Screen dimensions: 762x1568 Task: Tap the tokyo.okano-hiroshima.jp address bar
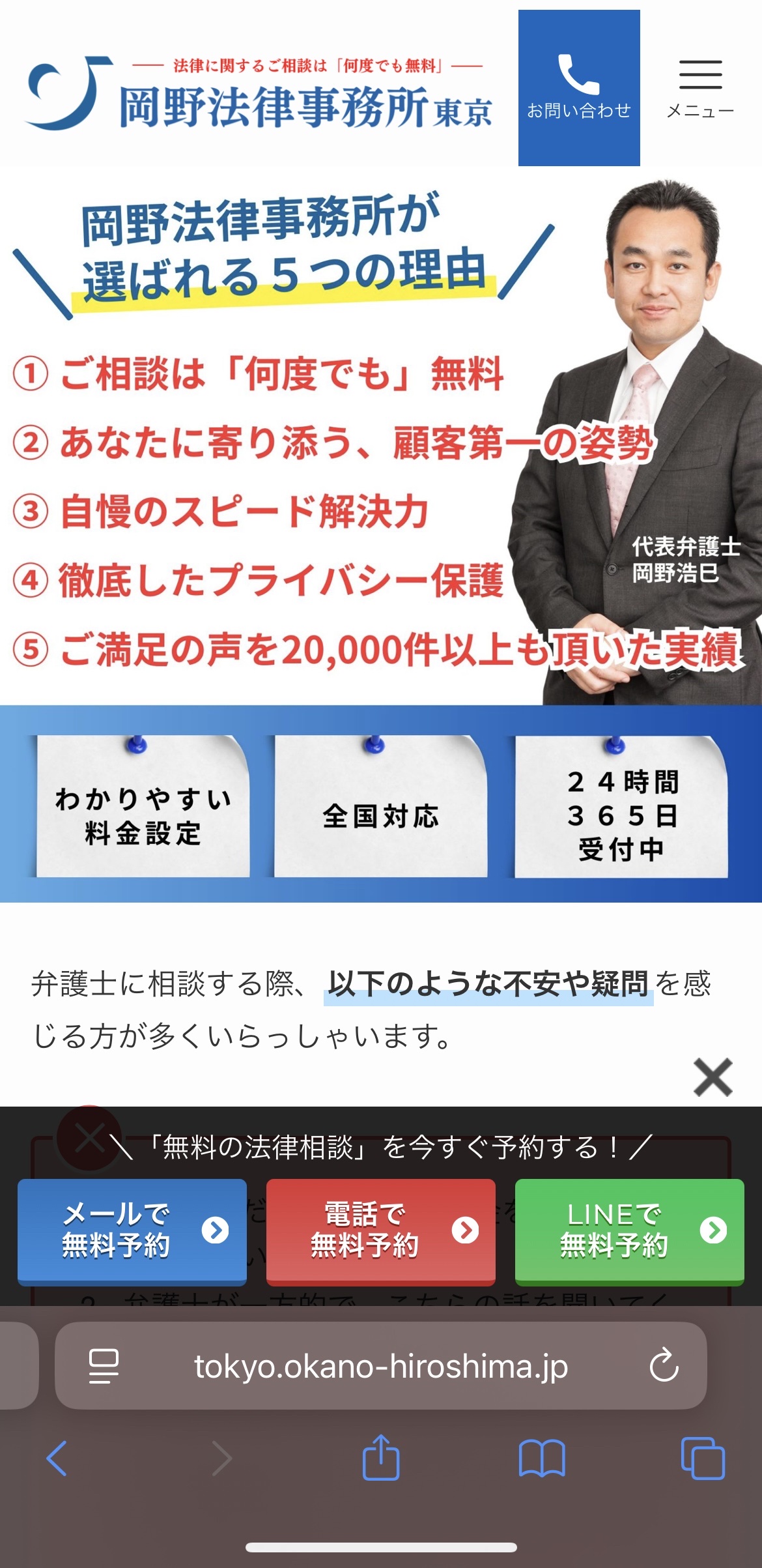[381, 1367]
